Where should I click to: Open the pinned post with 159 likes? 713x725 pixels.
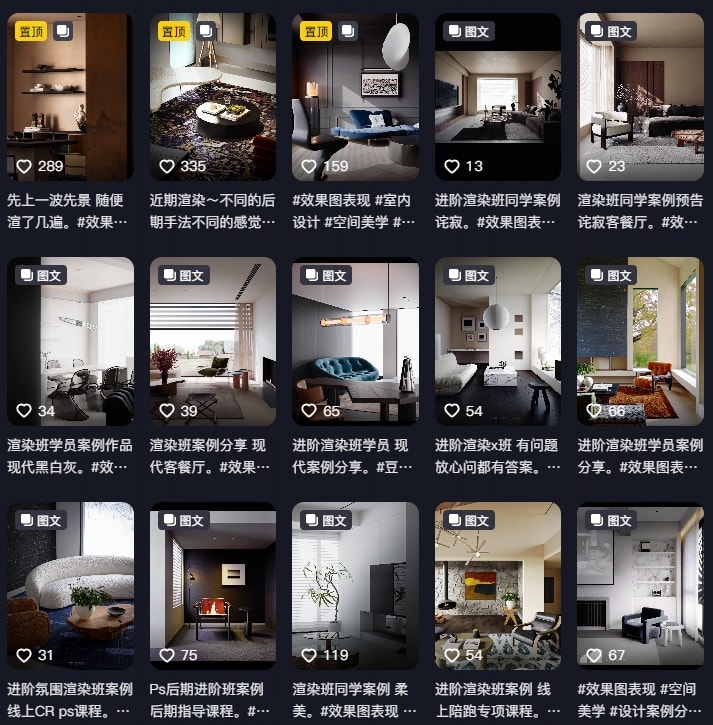pyautogui.click(x=355, y=95)
